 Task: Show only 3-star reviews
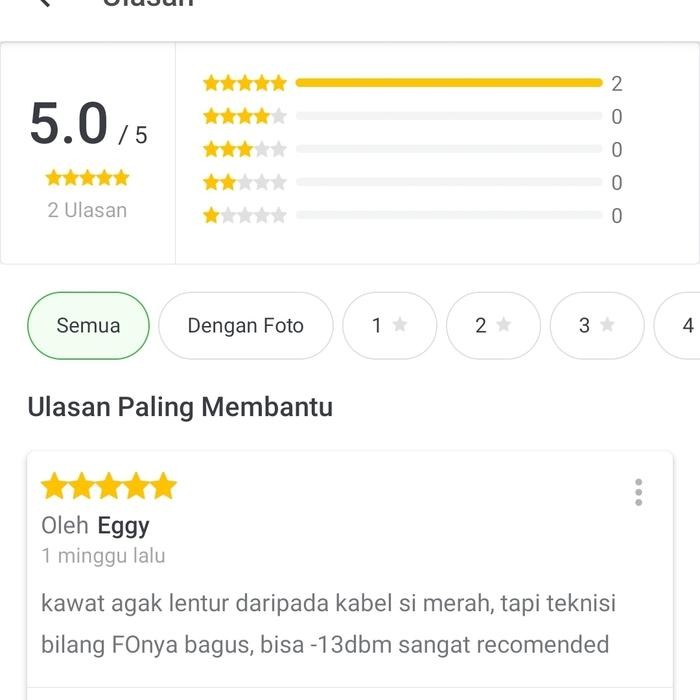coord(597,325)
